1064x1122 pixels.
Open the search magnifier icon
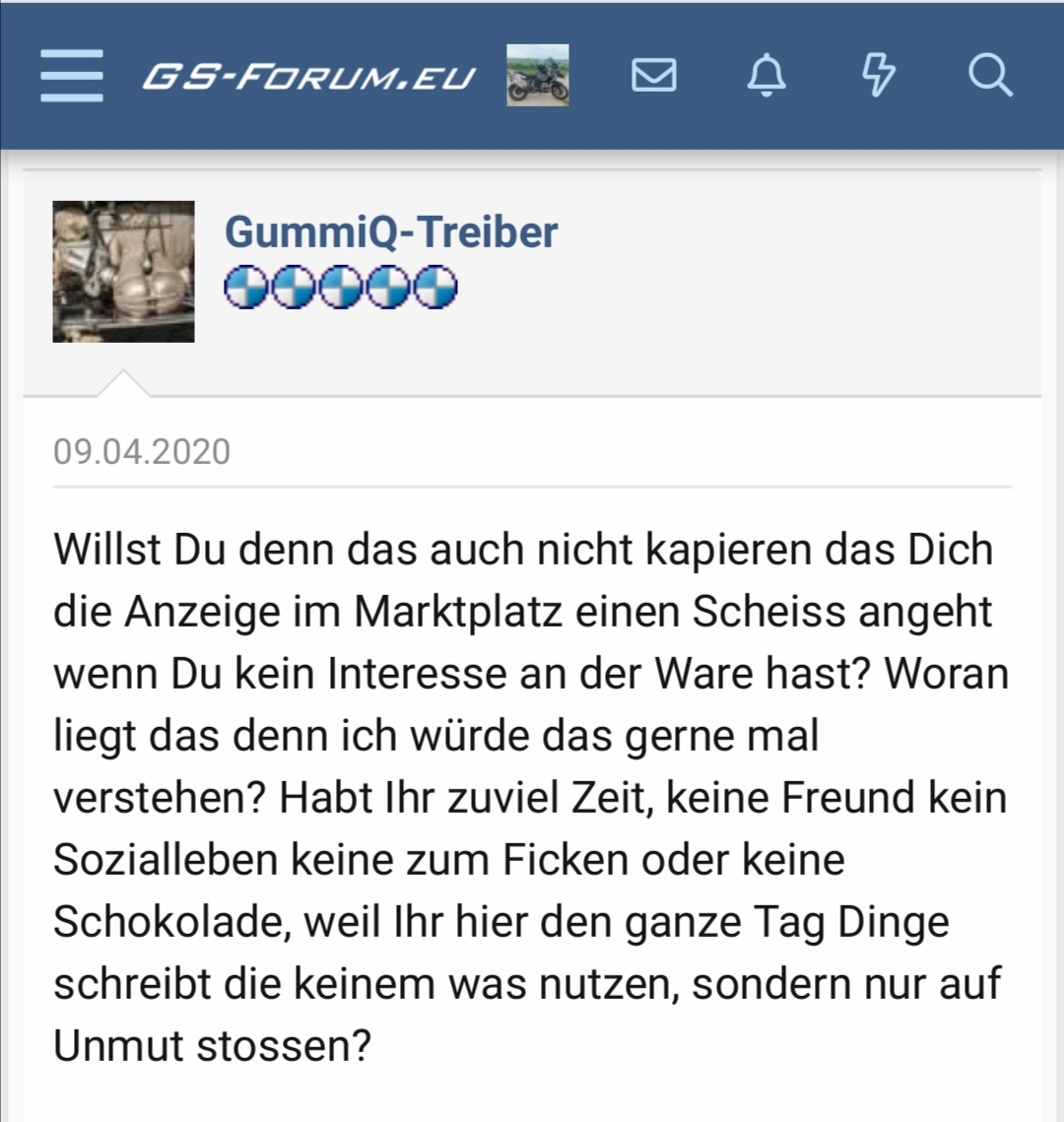pyautogui.click(x=991, y=74)
